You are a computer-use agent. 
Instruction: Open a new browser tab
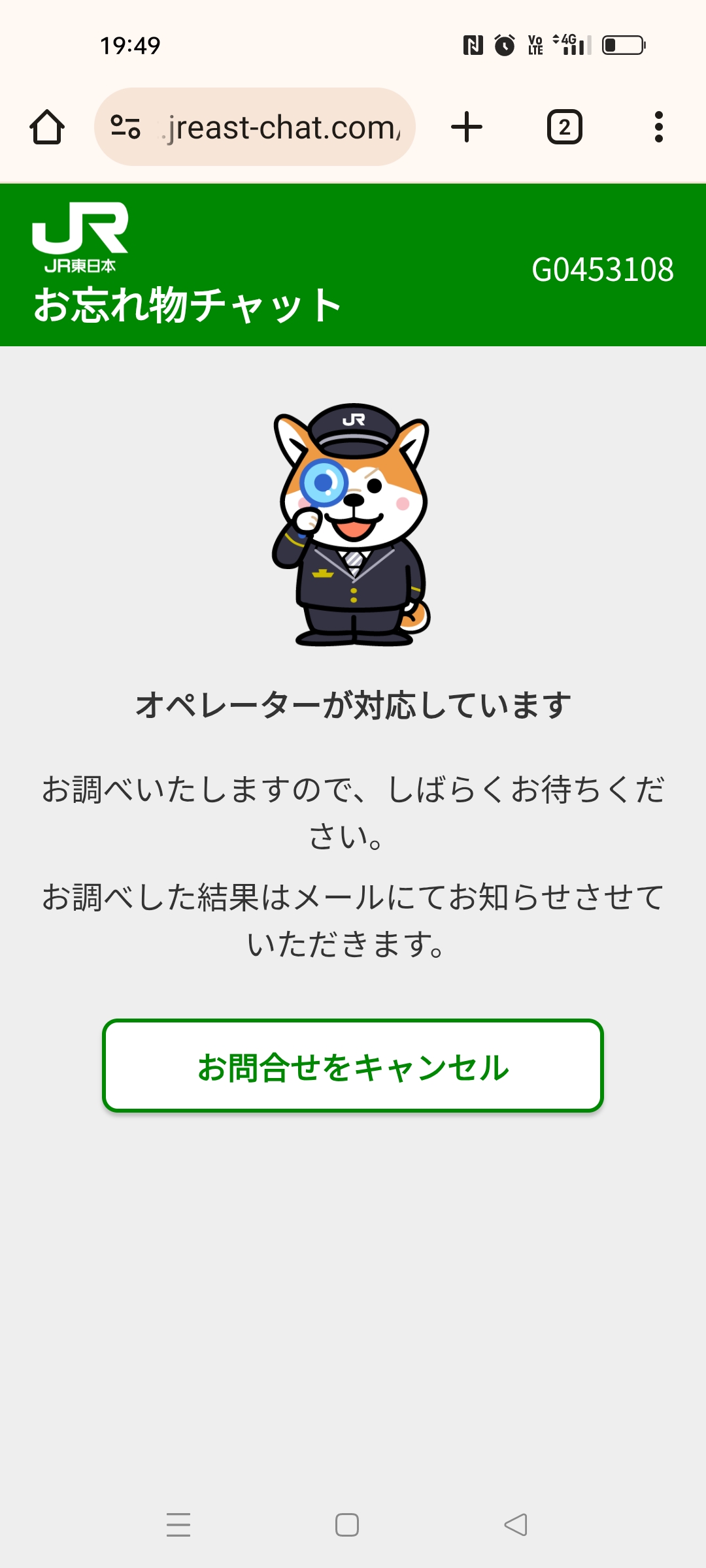[467, 127]
